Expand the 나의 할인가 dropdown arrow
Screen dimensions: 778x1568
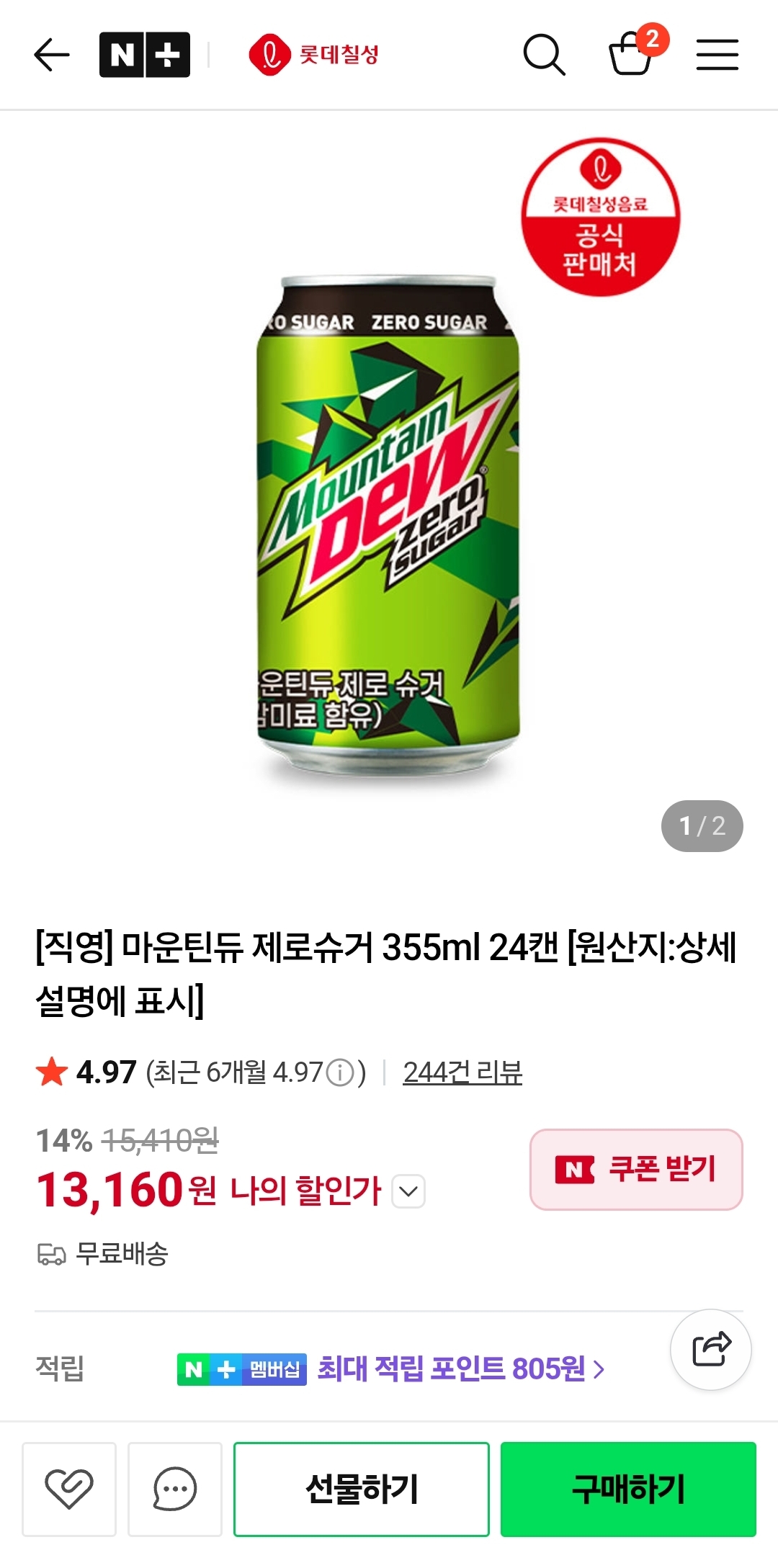click(x=408, y=1191)
